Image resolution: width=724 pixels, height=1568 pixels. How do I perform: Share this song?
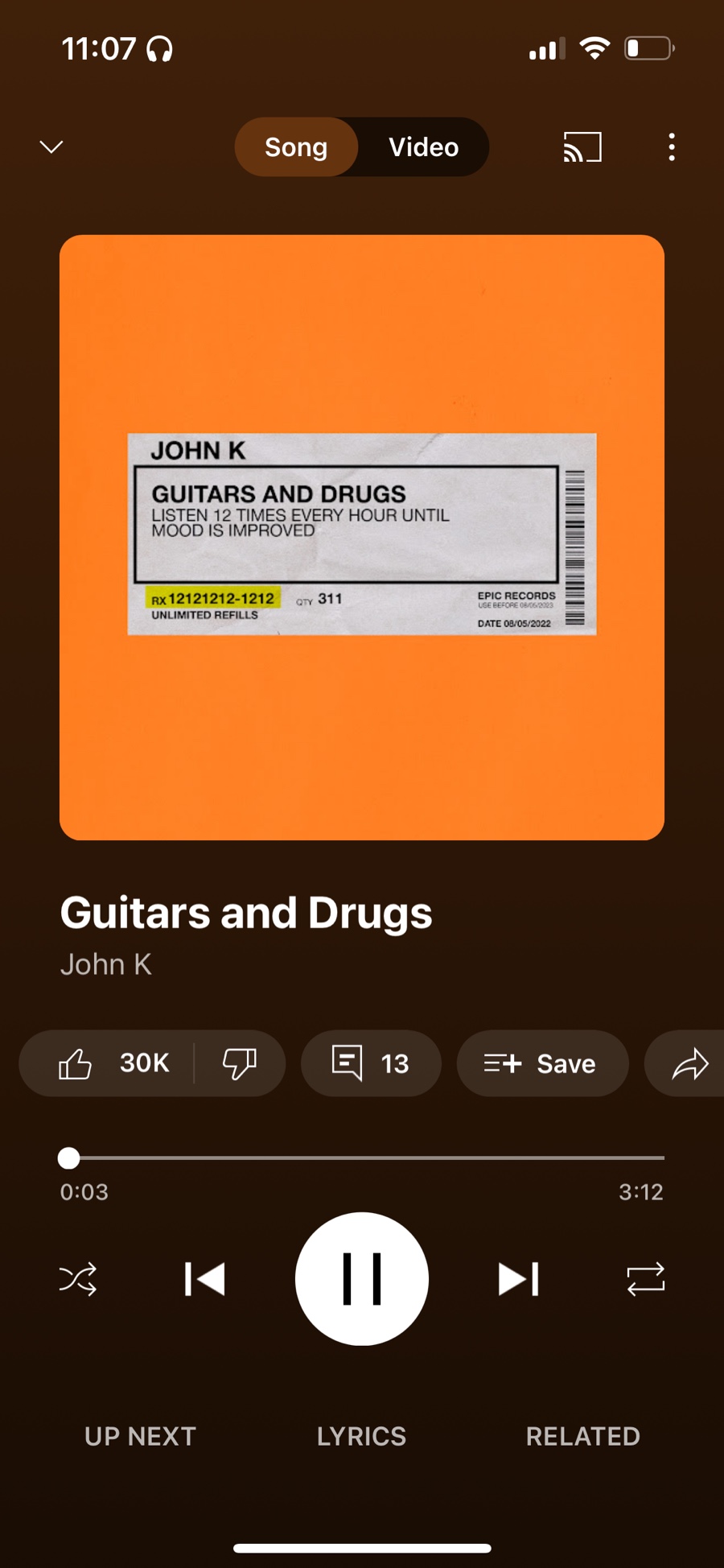(x=690, y=1063)
